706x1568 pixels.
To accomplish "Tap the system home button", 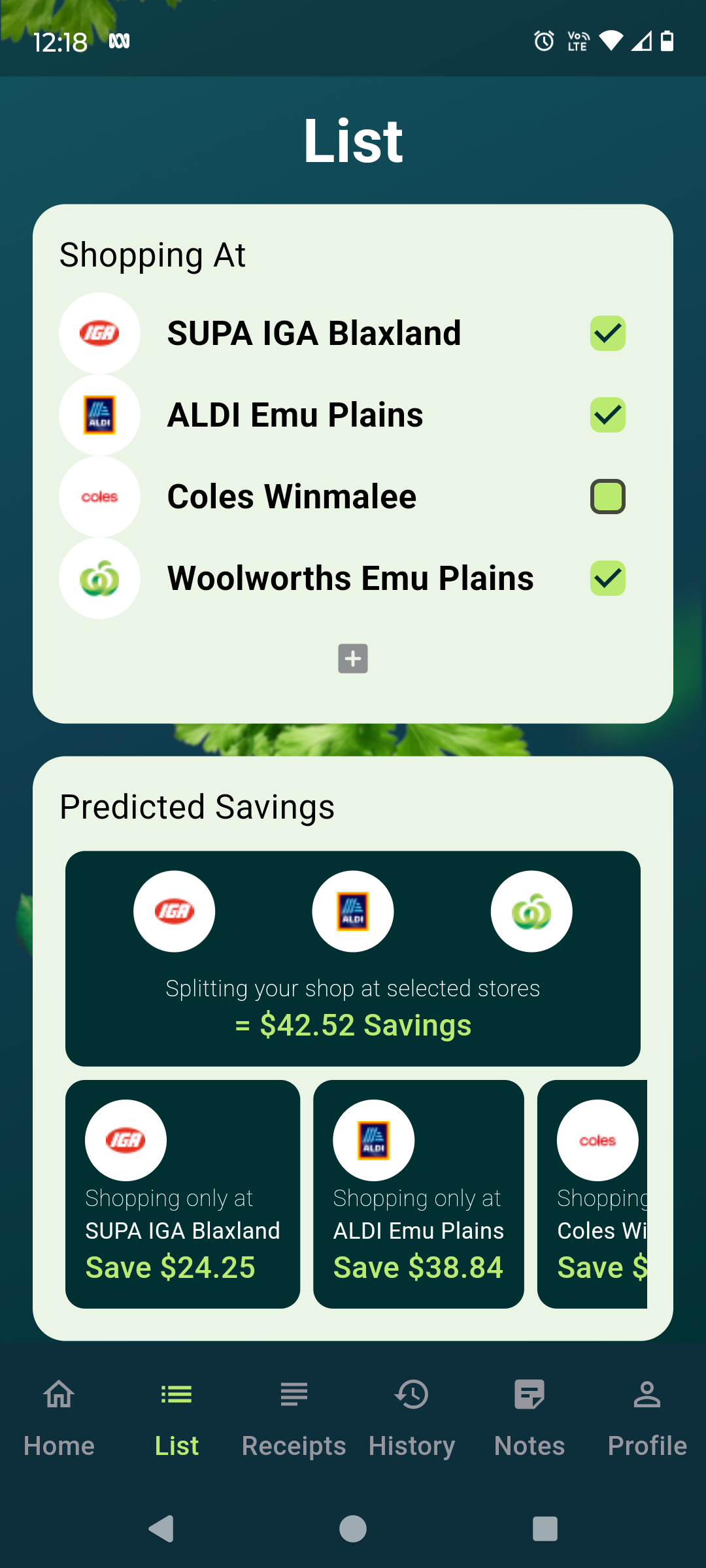I will (x=353, y=1529).
